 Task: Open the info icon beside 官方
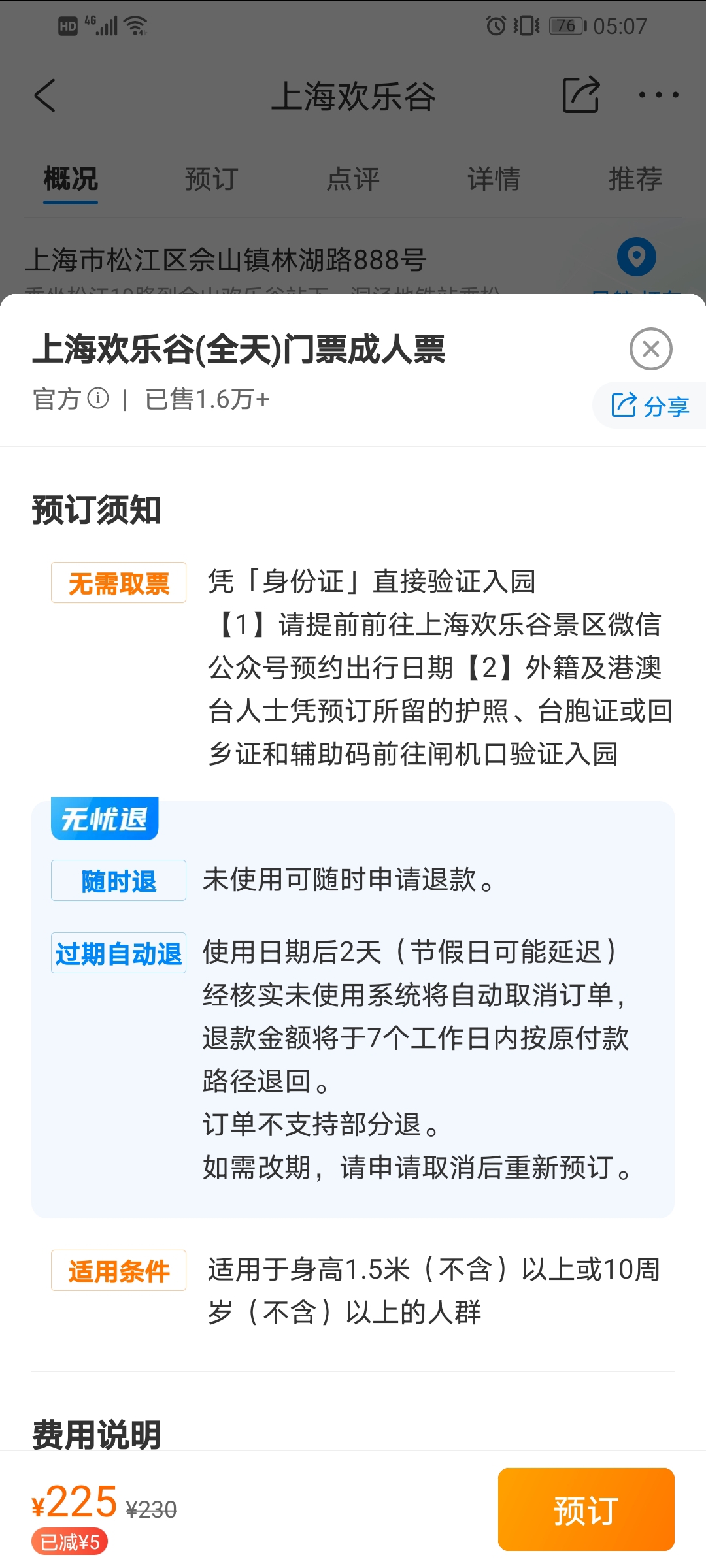[x=98, y=398]
